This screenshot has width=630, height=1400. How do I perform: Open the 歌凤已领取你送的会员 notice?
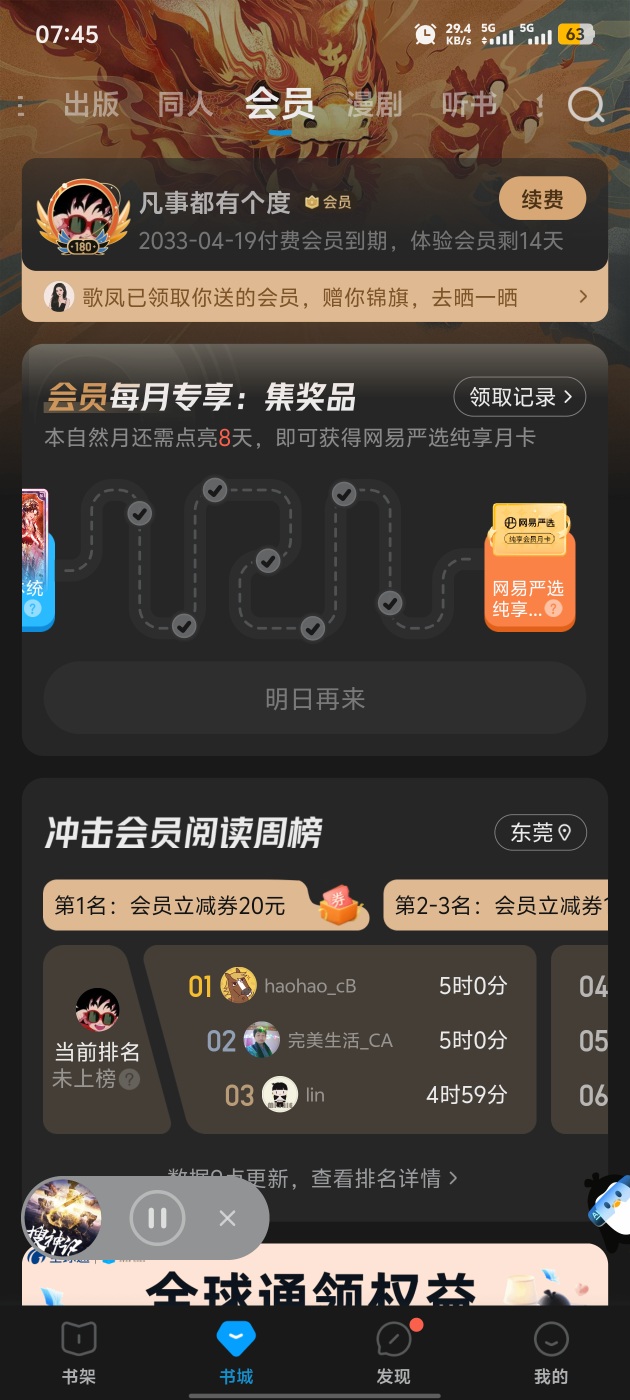click(314, 297)
